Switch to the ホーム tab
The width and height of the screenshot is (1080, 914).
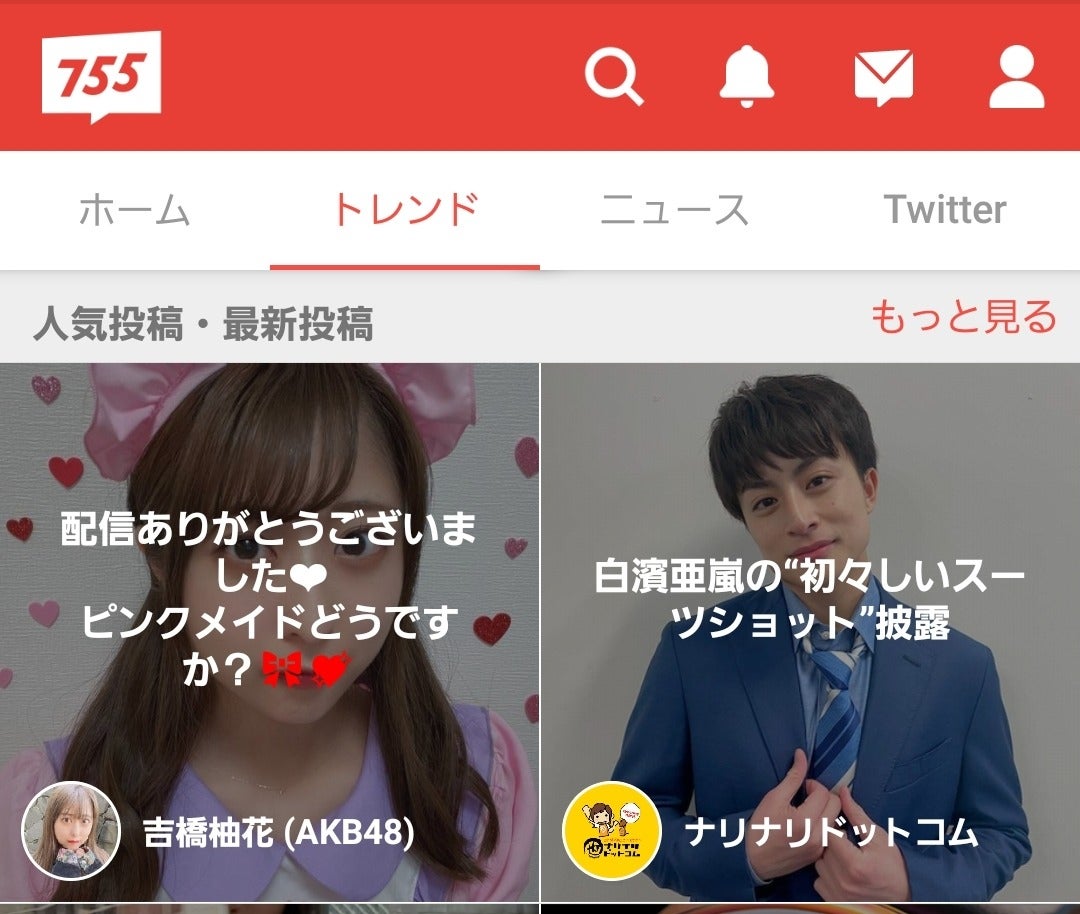[134, 210]
